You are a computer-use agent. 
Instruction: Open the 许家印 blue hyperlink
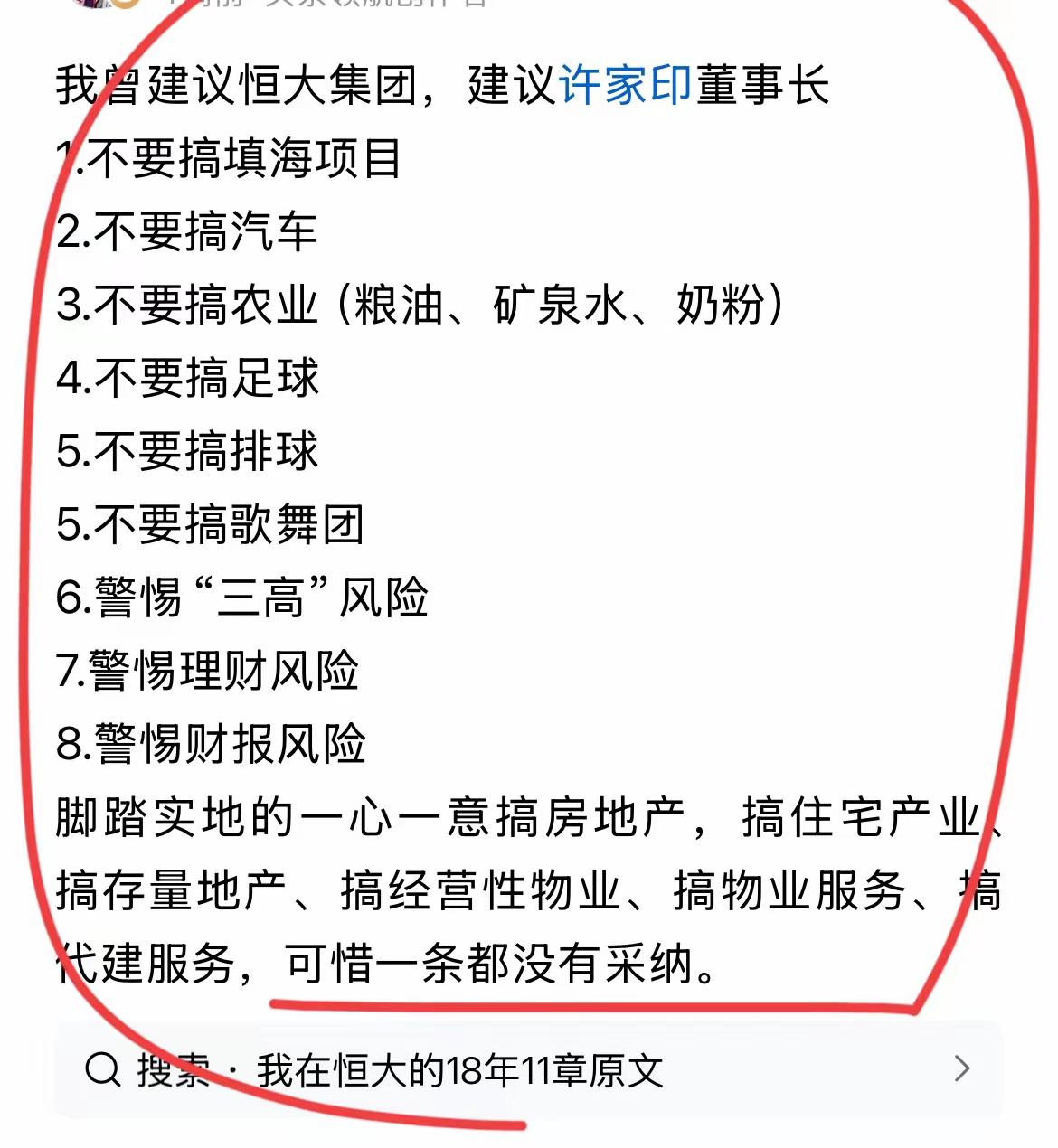pyautogui.click(x=624, y=84)
